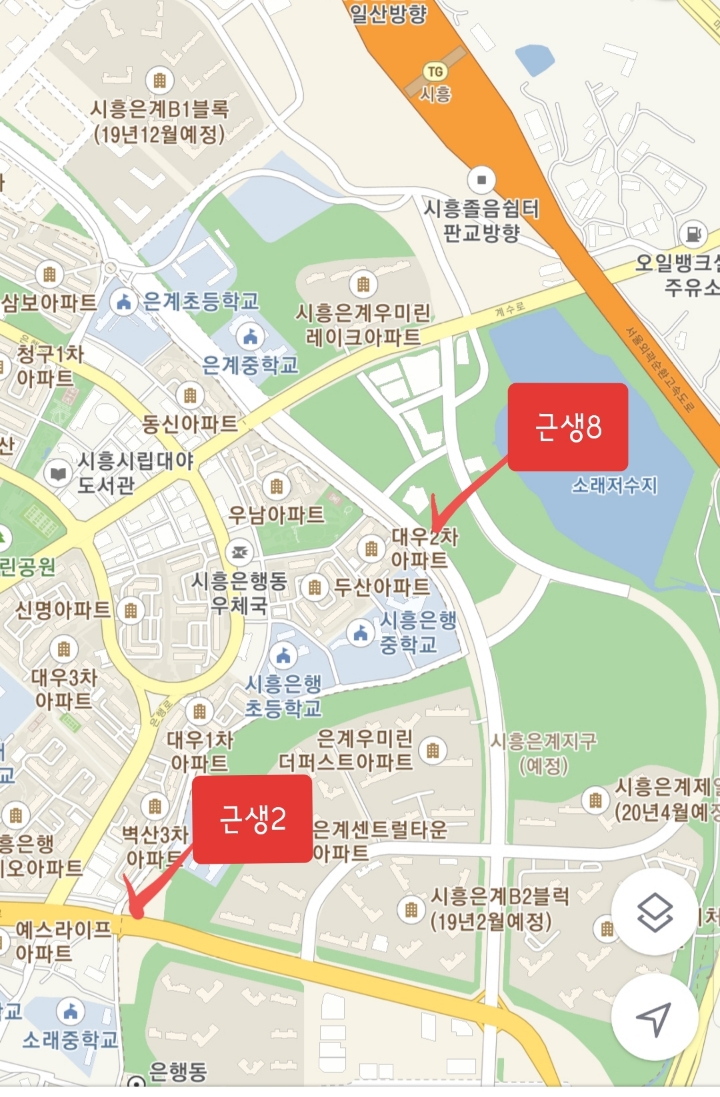Open the map layers button
Screen dimensions: 720x1097
tap(655, 911)
